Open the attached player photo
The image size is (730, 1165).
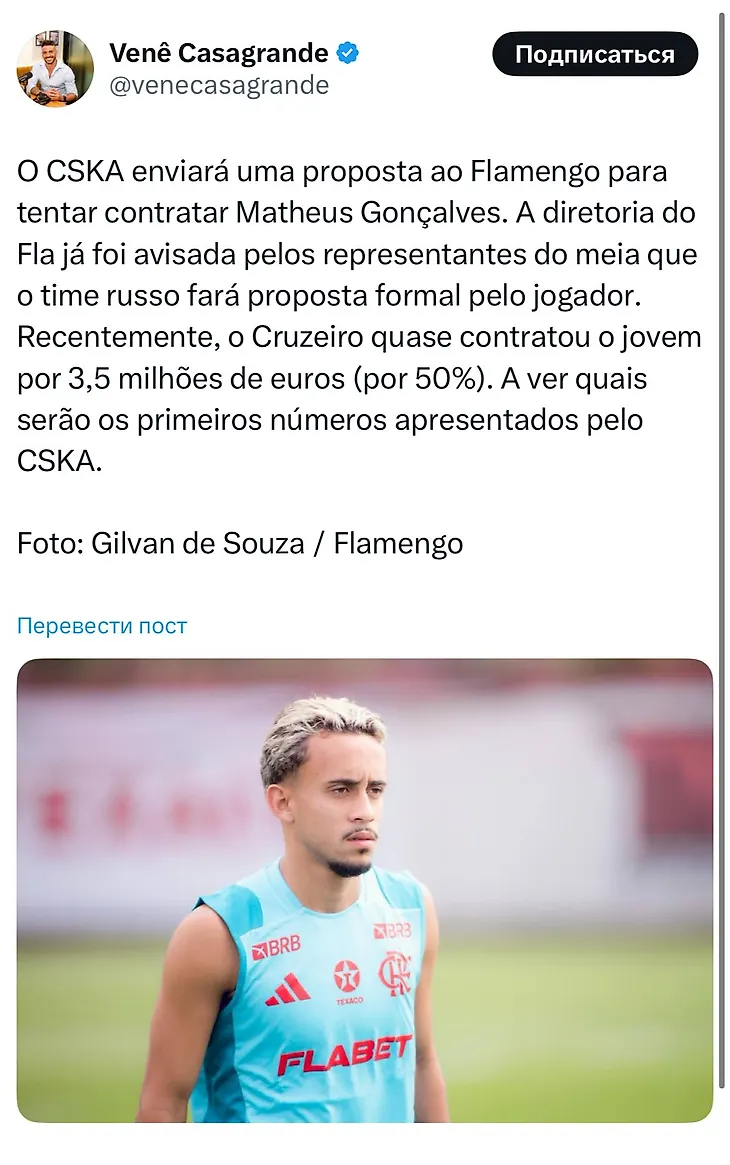coord(364,890)
